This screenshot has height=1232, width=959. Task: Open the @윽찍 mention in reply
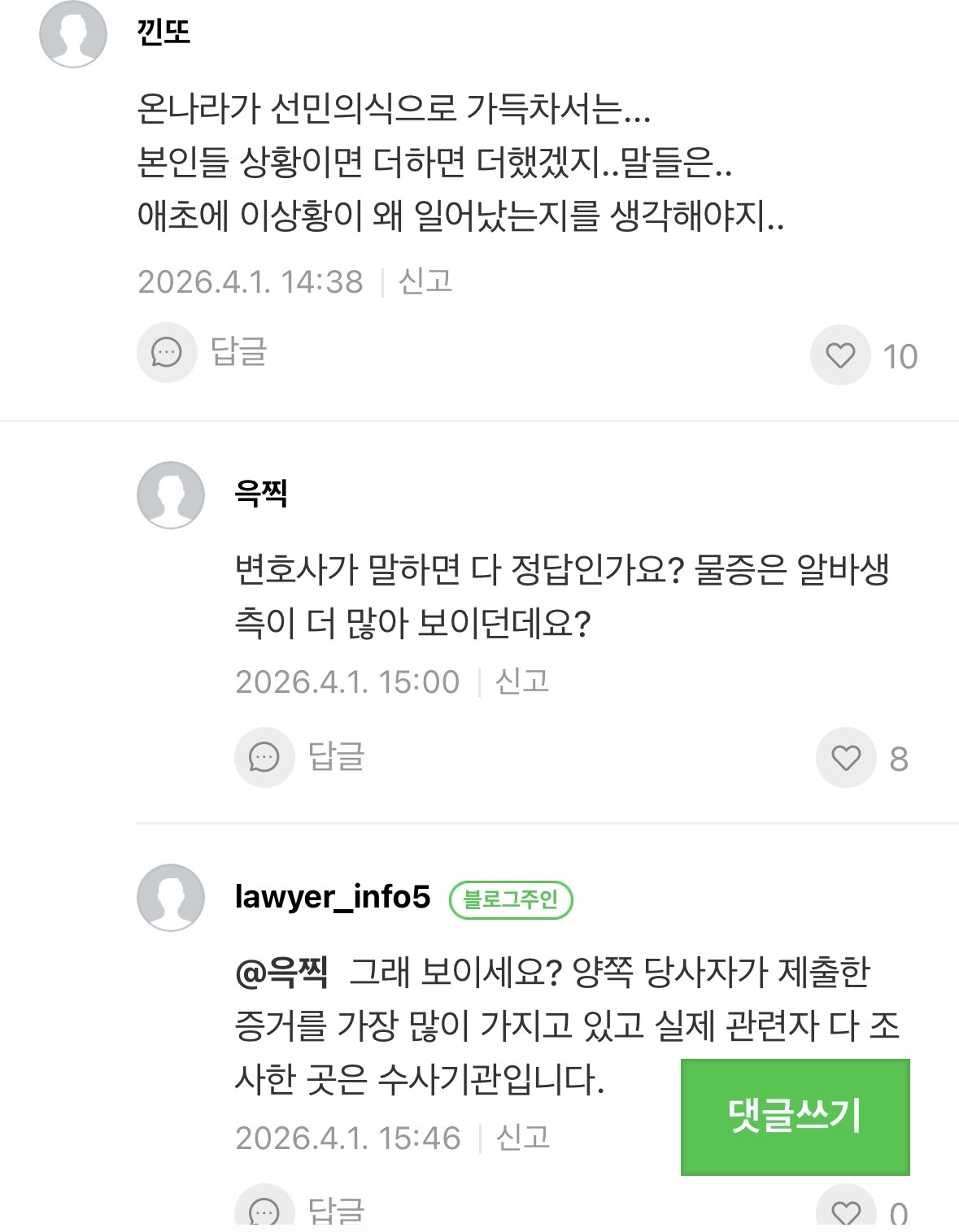(281, 972)
